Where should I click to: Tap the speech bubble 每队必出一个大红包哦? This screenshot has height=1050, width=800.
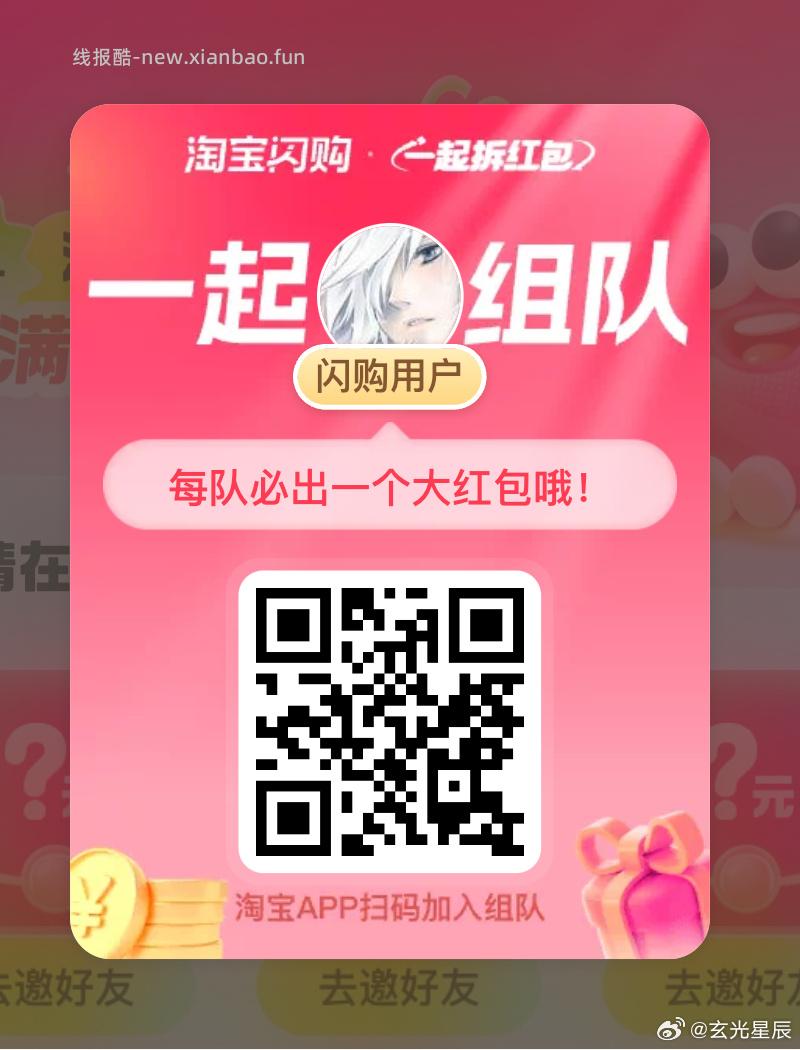pos(390,484)
